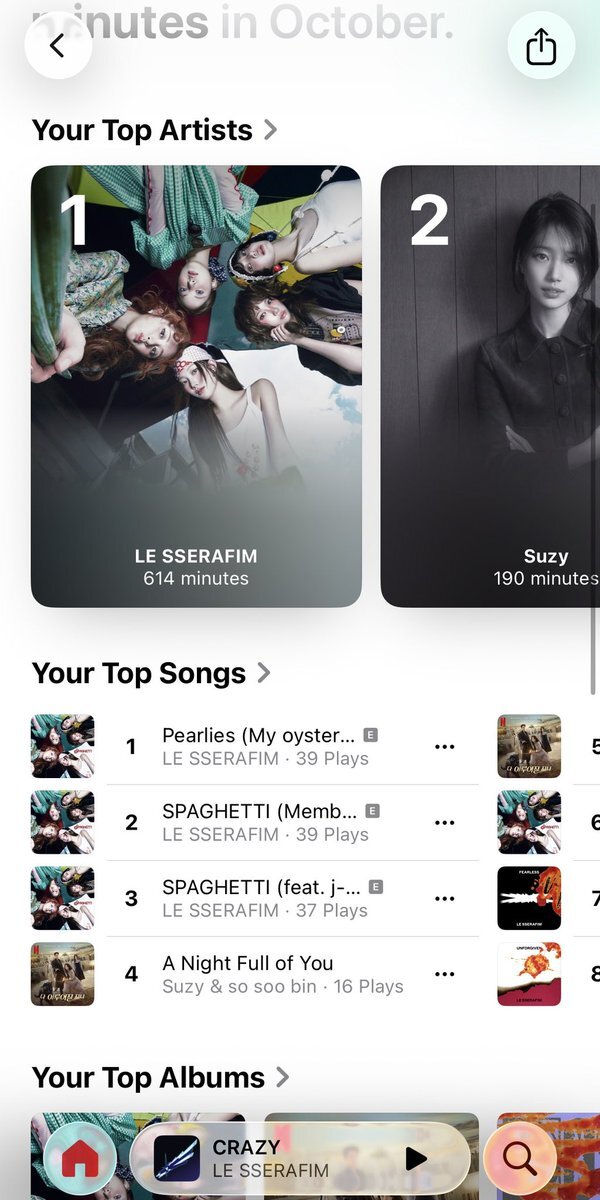Share this monthly replay summary

tap(541, 46)
